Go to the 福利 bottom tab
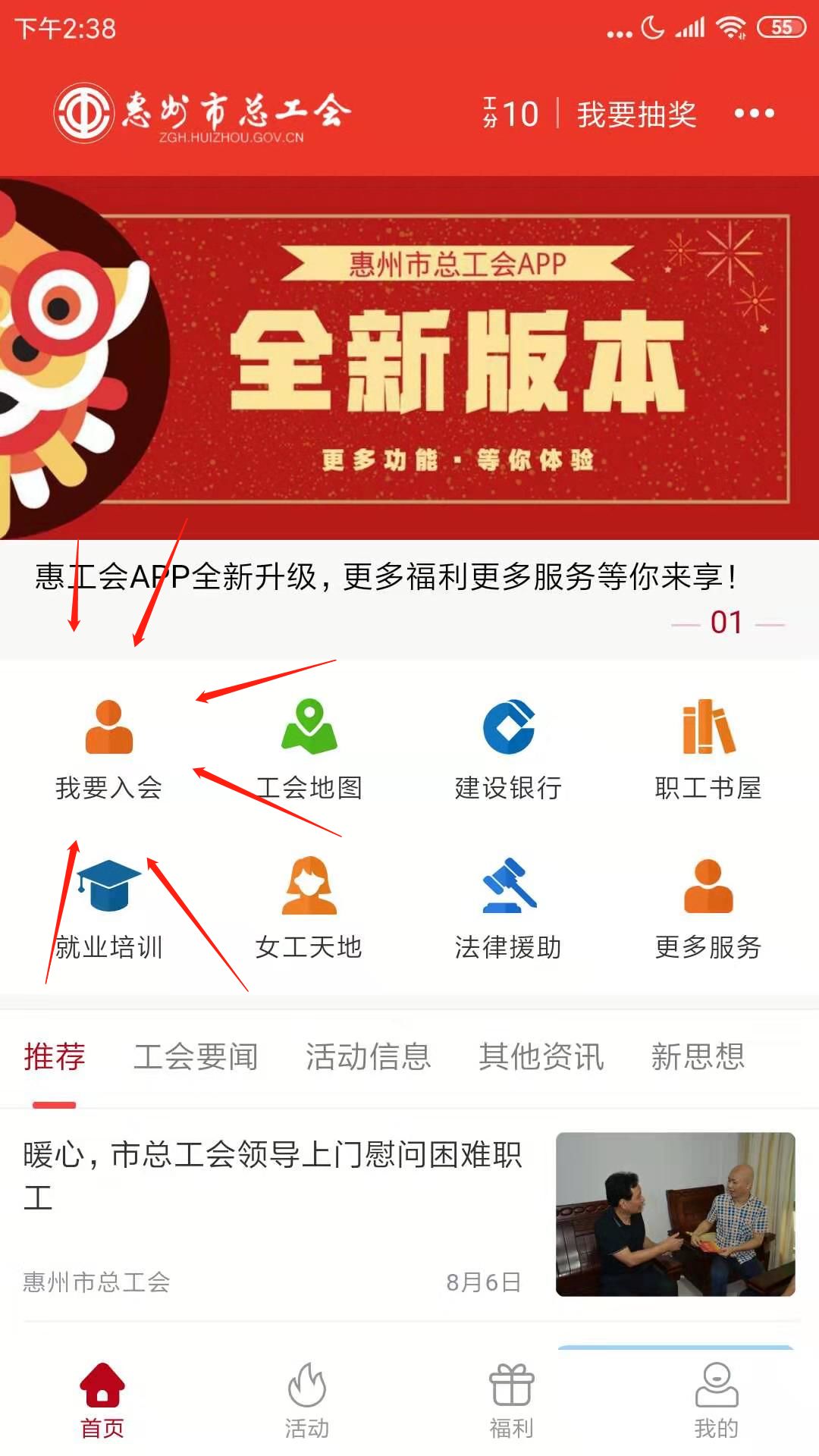The width and height of the screenshot is (819, 1456). [512, 1401]
